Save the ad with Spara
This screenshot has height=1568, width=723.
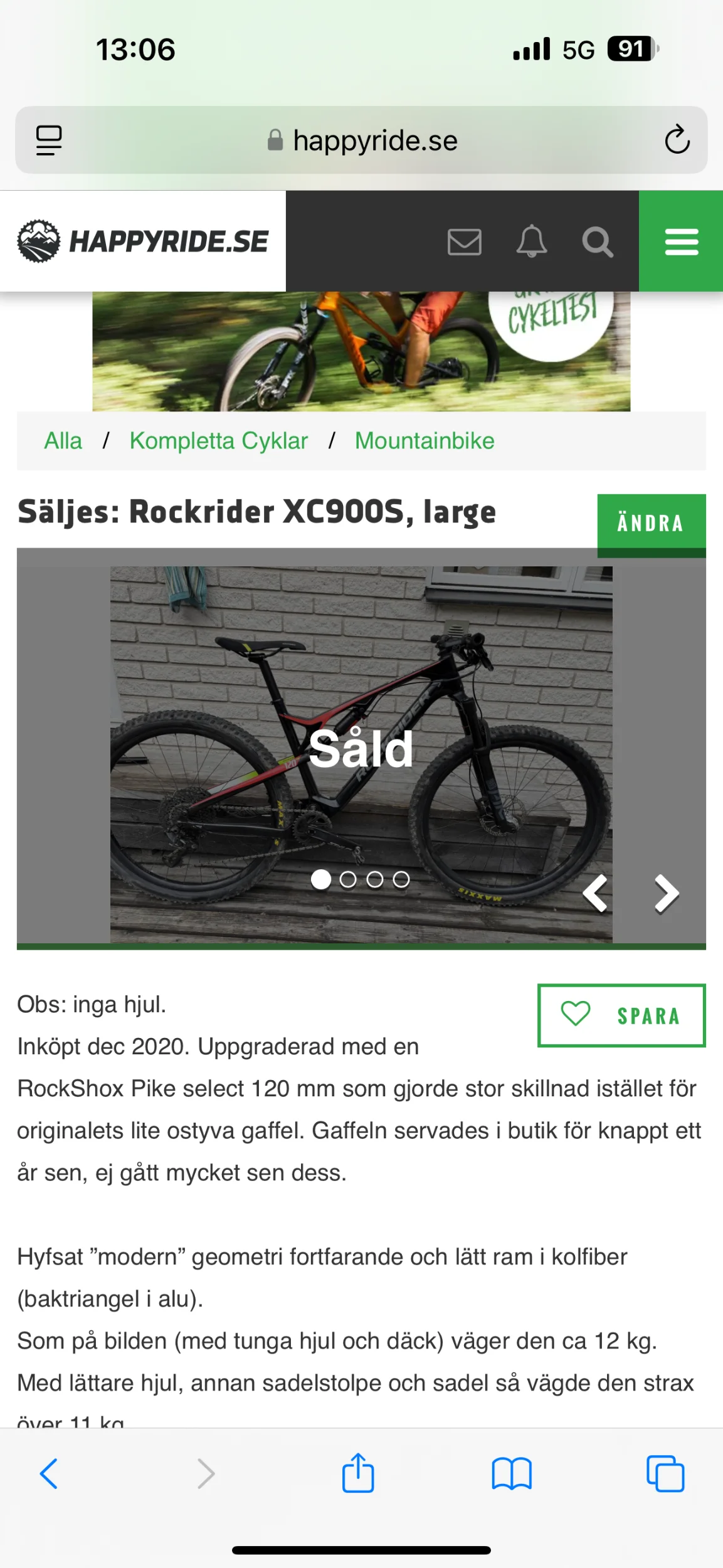pos(621,1015)
